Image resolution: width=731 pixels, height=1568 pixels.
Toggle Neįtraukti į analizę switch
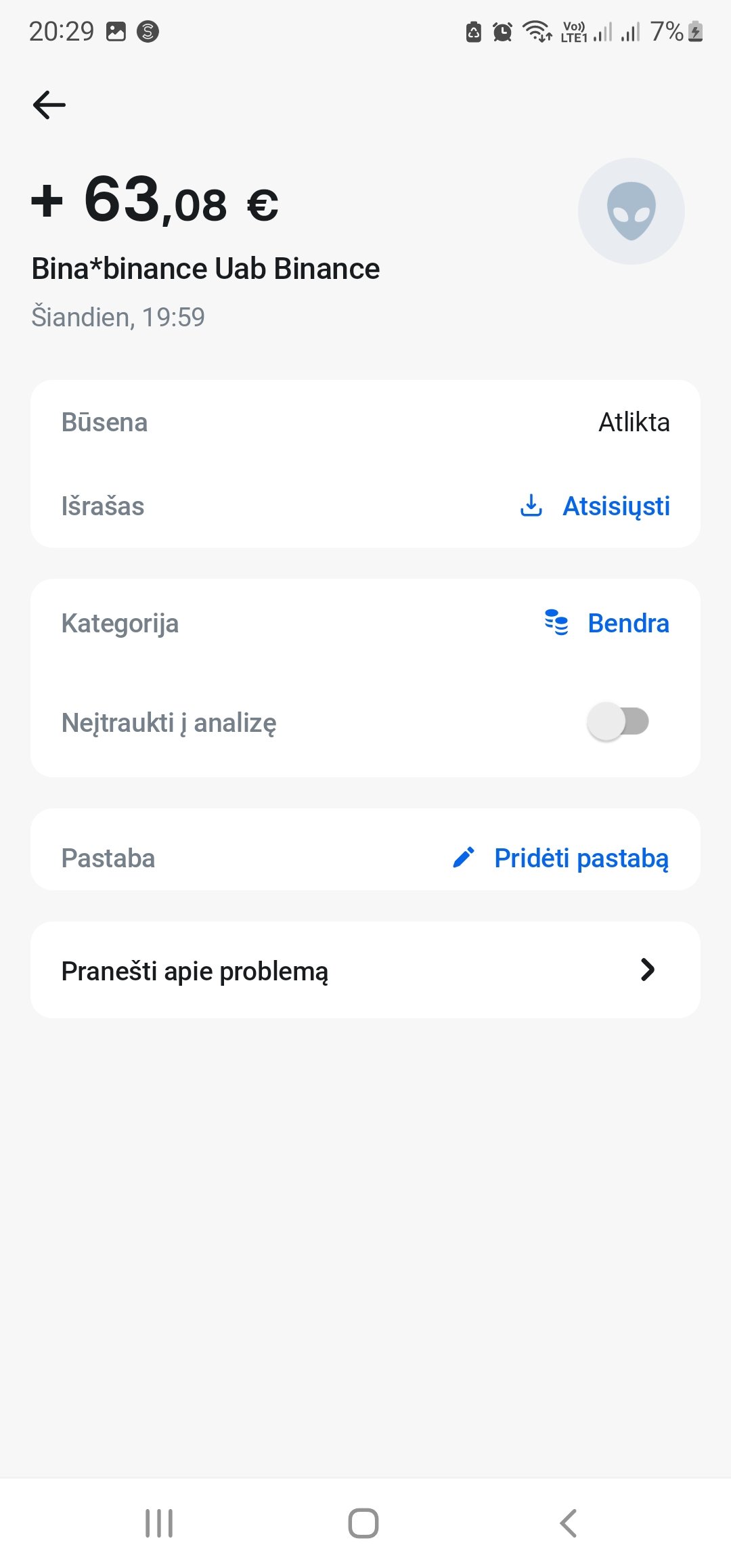click(618, 722)
